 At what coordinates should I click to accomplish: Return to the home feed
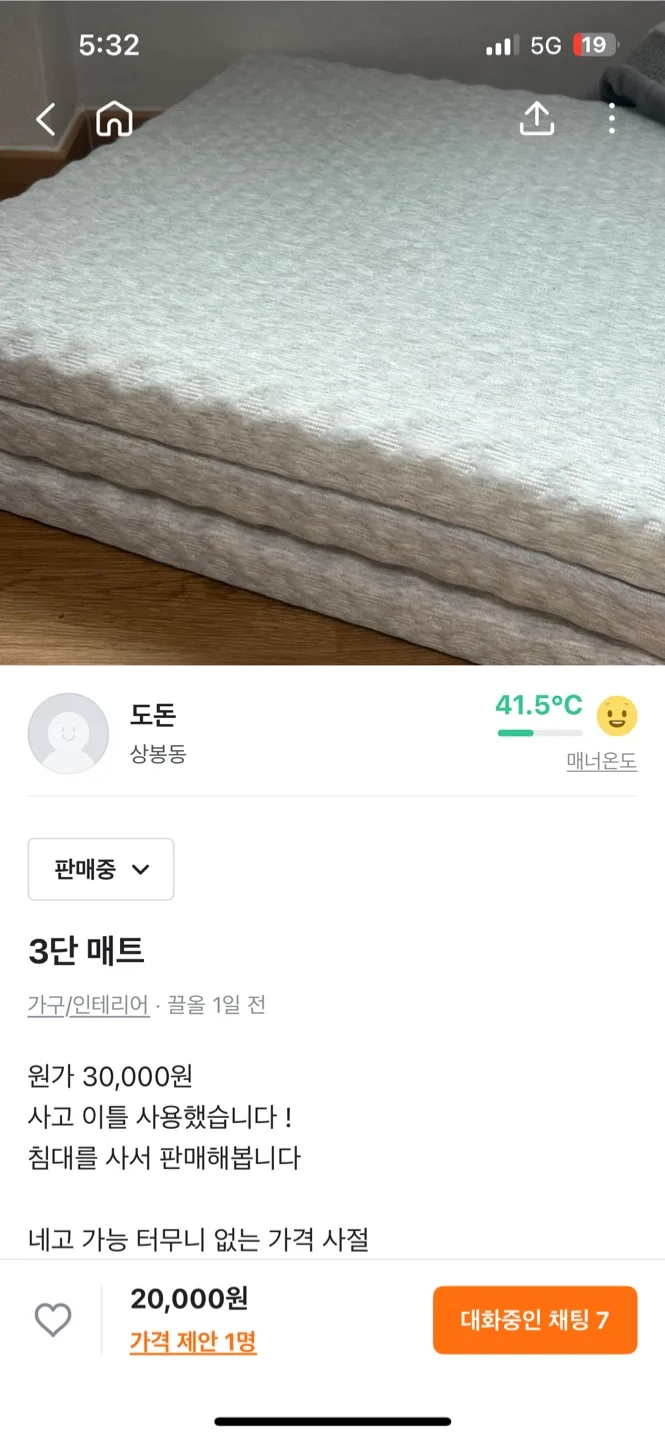(114, 120)
